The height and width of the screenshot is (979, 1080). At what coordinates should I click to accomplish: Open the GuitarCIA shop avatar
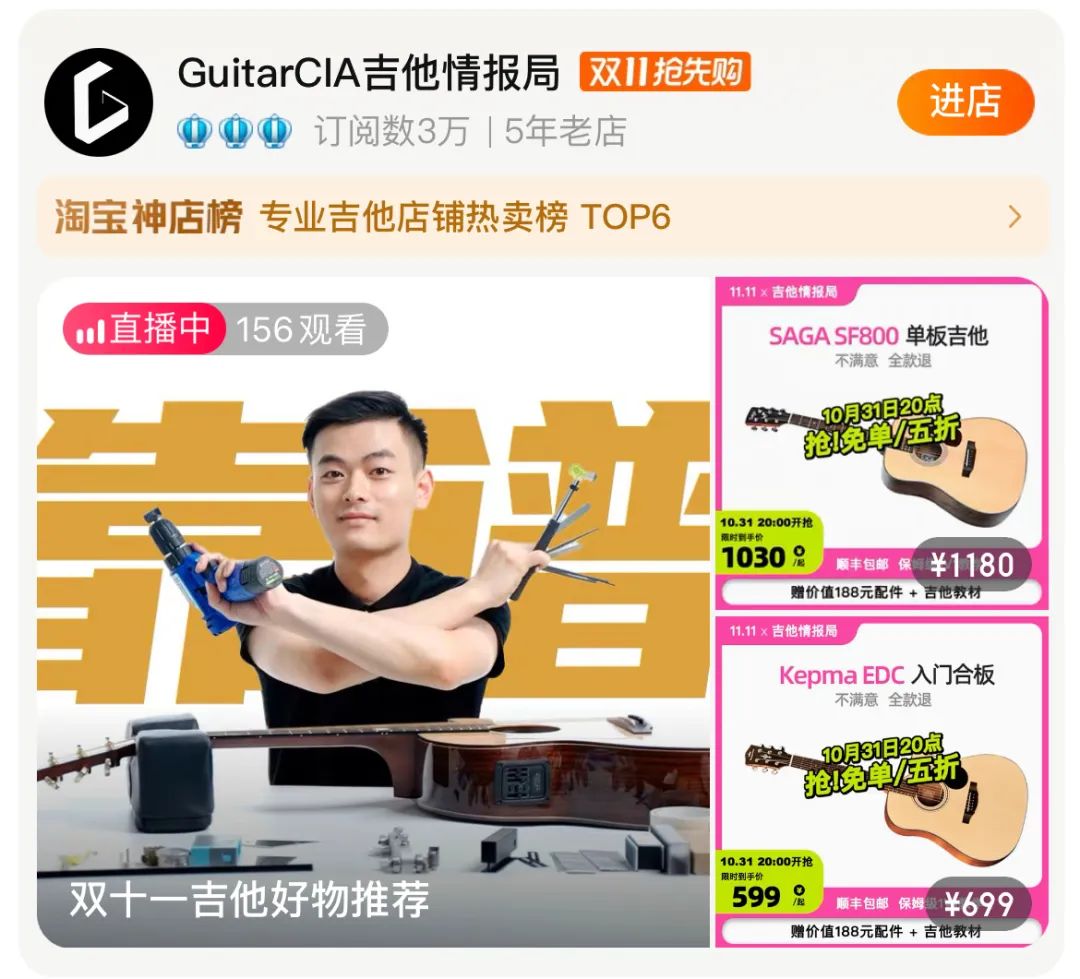pyautogui.click(x=98, y=102)
